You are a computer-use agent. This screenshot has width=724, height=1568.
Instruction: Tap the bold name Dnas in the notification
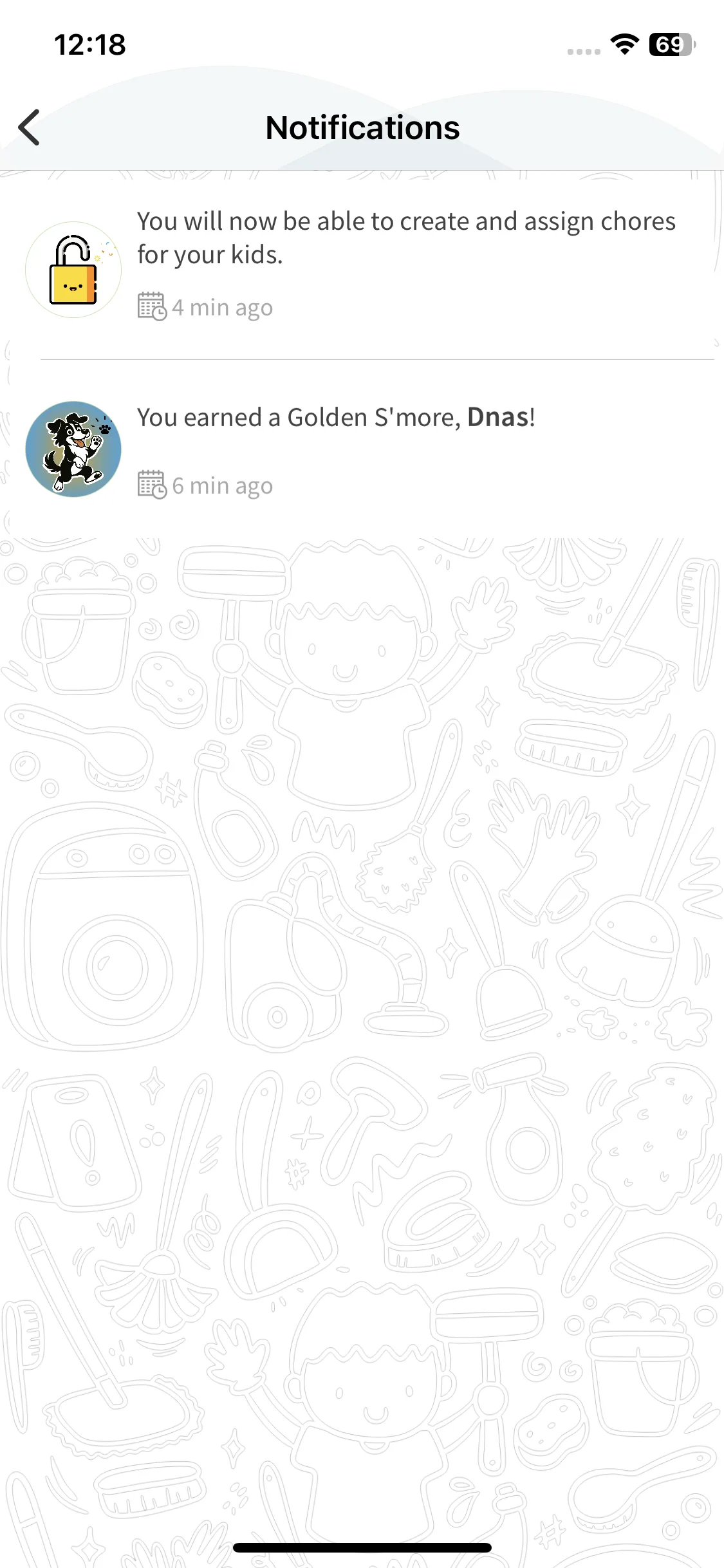coord(499,417)
